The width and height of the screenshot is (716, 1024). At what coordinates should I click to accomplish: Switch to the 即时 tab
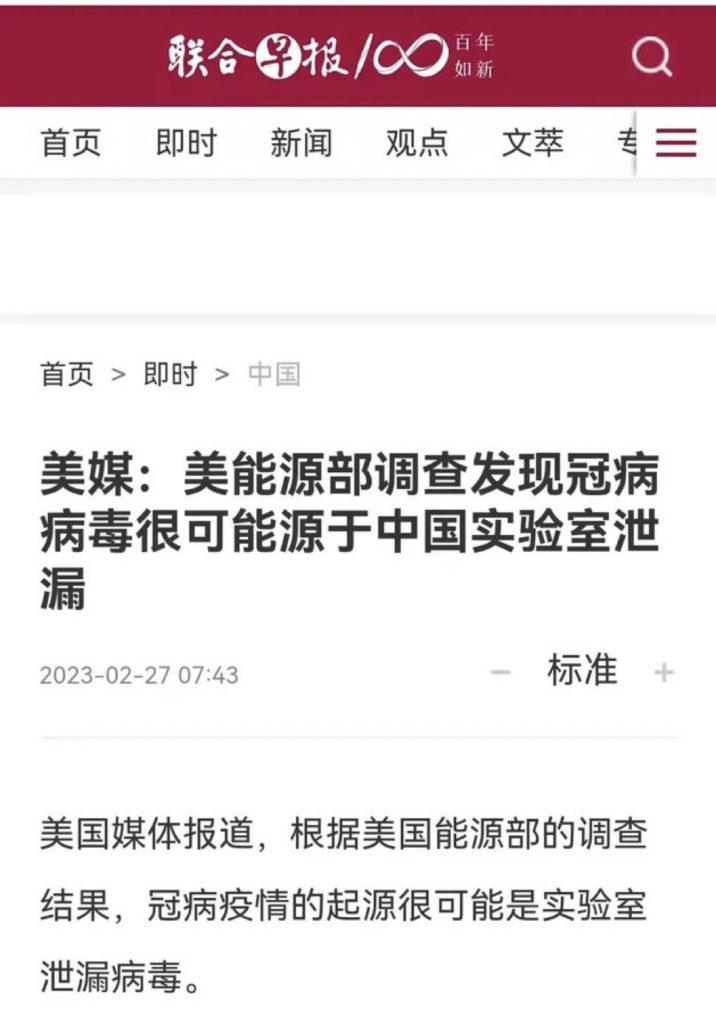[186, 144]
